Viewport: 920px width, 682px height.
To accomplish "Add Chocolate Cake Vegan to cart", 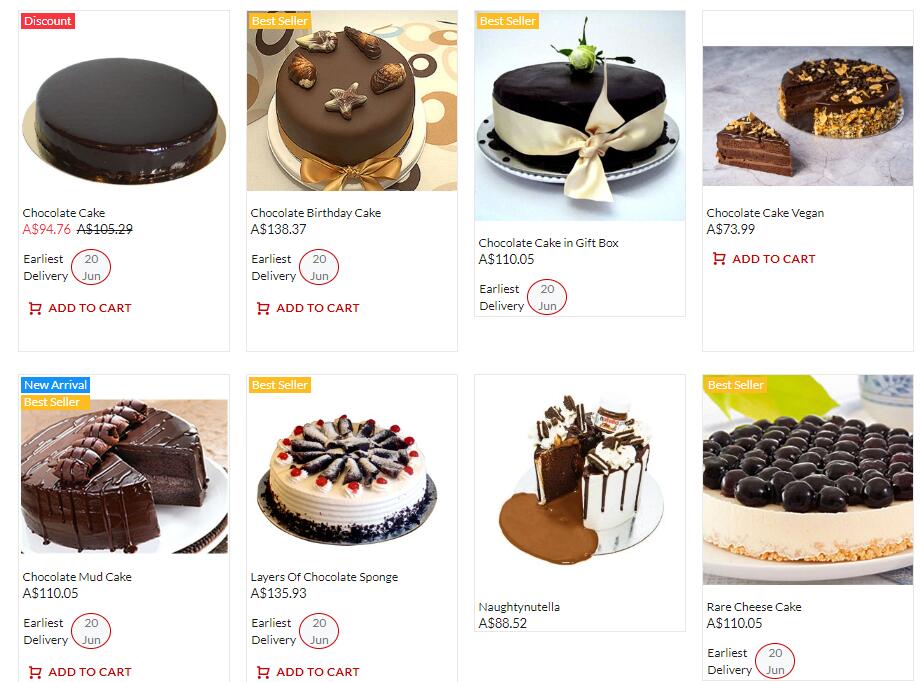I will (764, 259).
